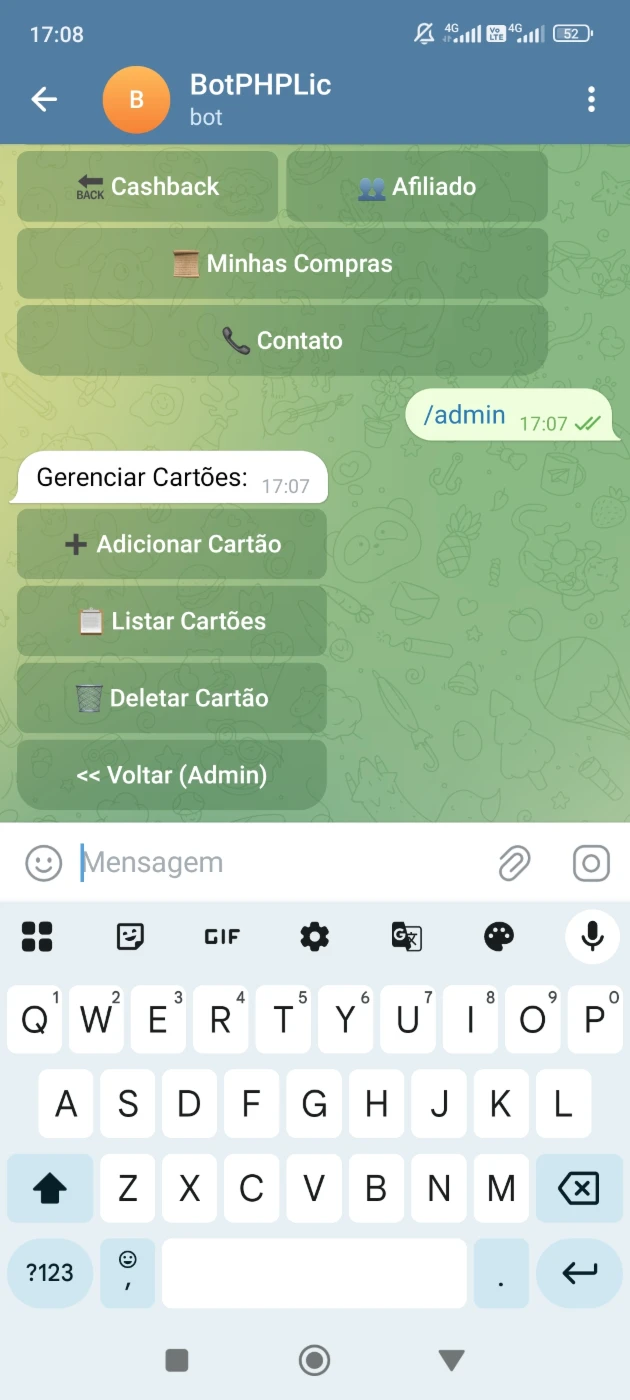Open the keyboard GIF panel
This screenshot has height=1400, width=630.
point(222,937)
